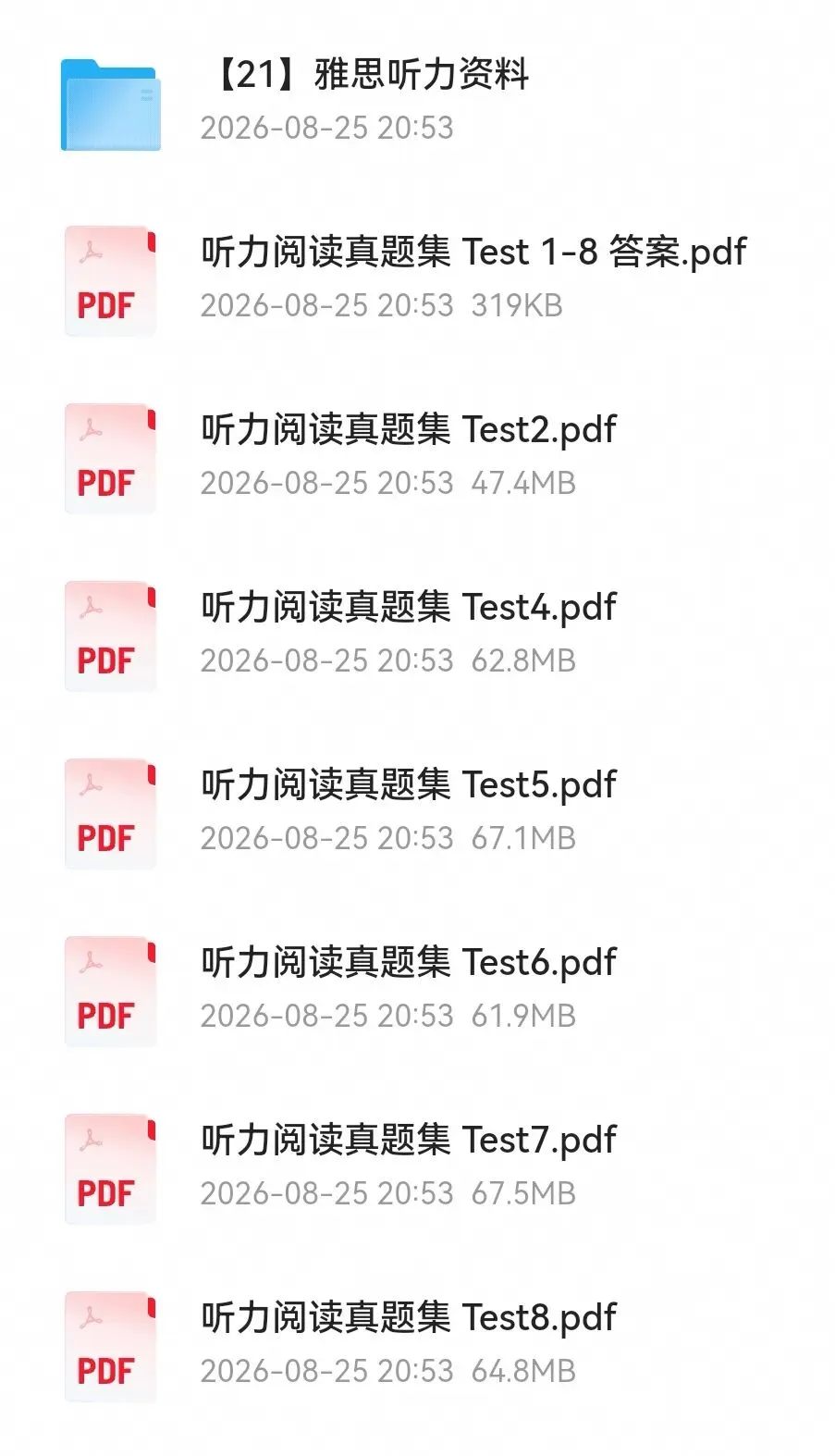This screenshot has height=1456, width=835.
Task: Open the Test2.pdf file
Action: 417,457
